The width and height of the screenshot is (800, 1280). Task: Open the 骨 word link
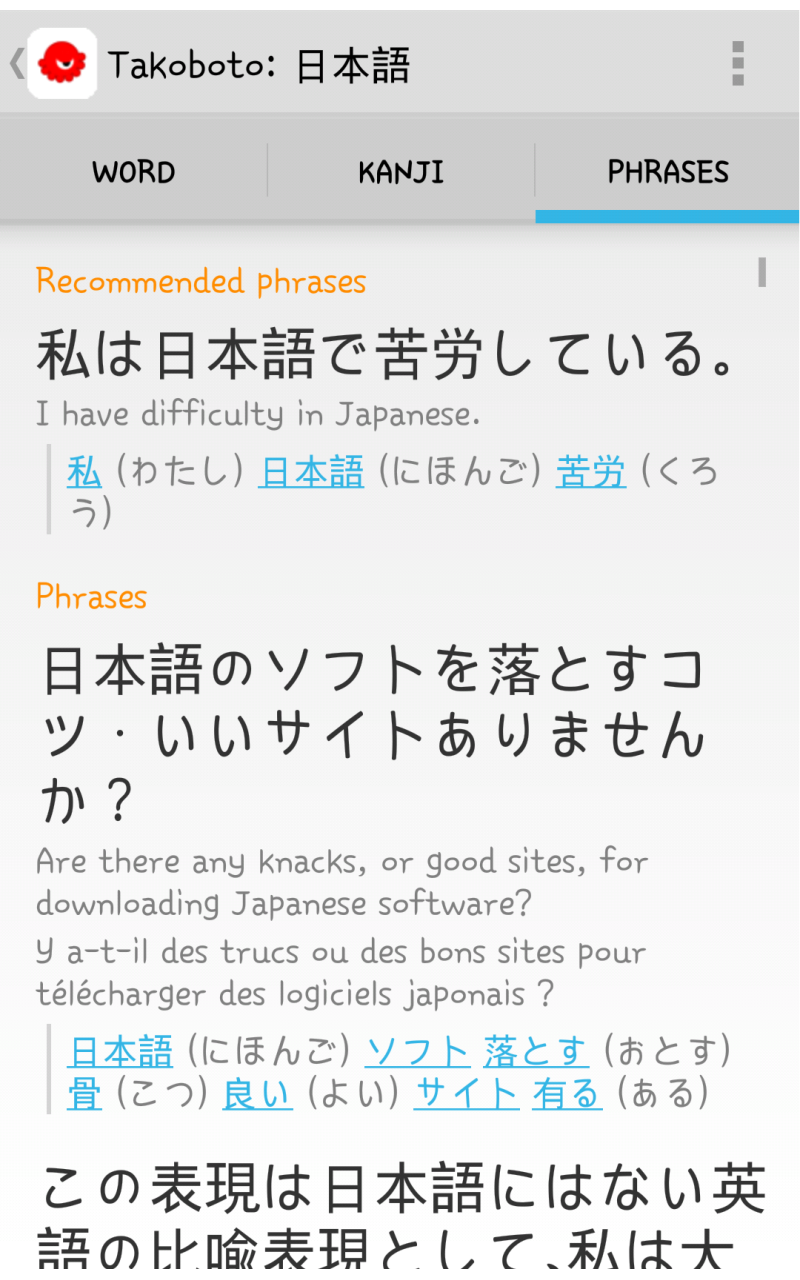(x=85, y=1094)
